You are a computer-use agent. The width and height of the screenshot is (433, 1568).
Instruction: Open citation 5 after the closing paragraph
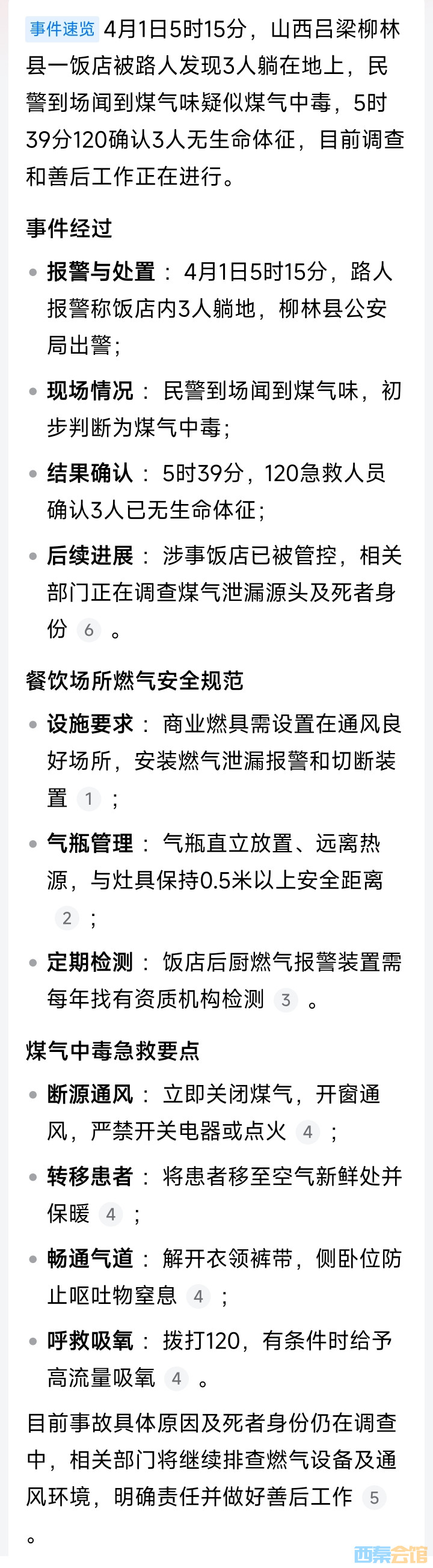coord(374,1498)
